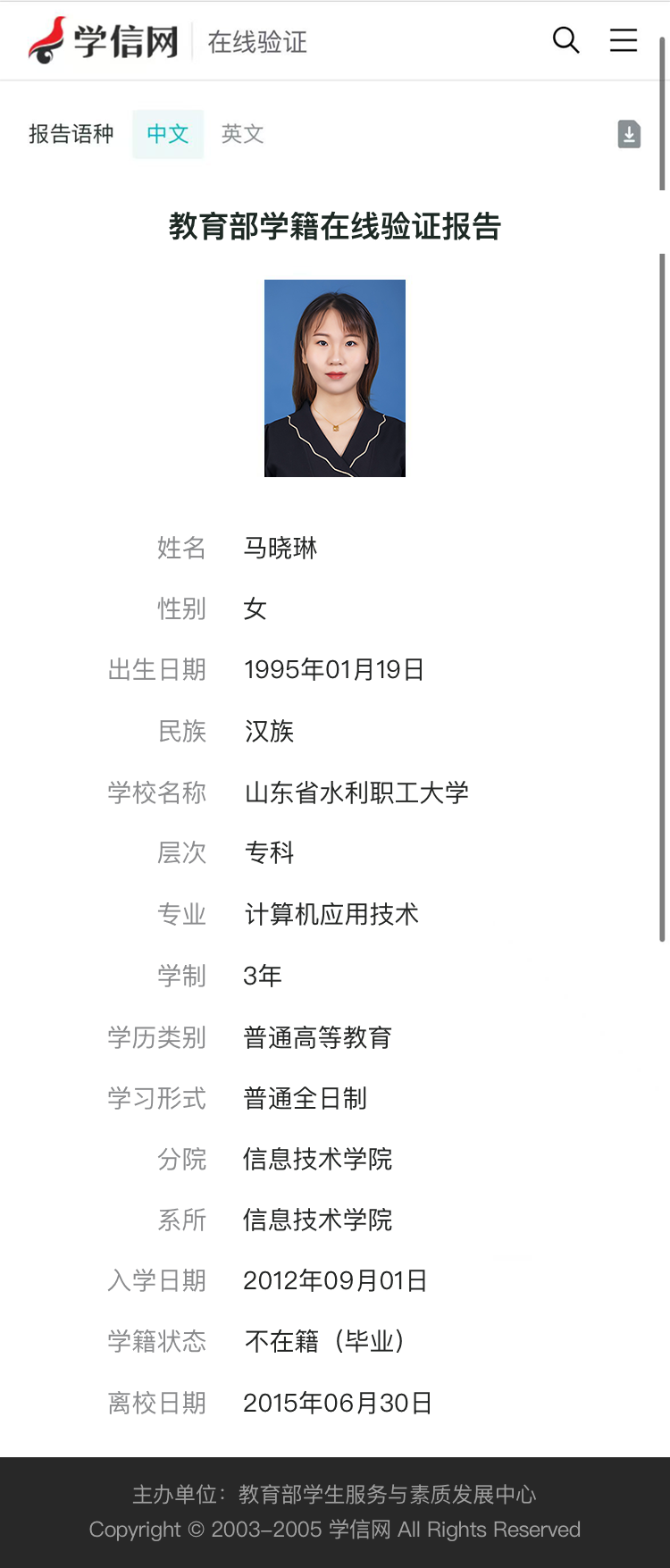This screenshot has height=1568, width=670.
Task: Select 中文 report language
Action: click(x=168, y=134)
